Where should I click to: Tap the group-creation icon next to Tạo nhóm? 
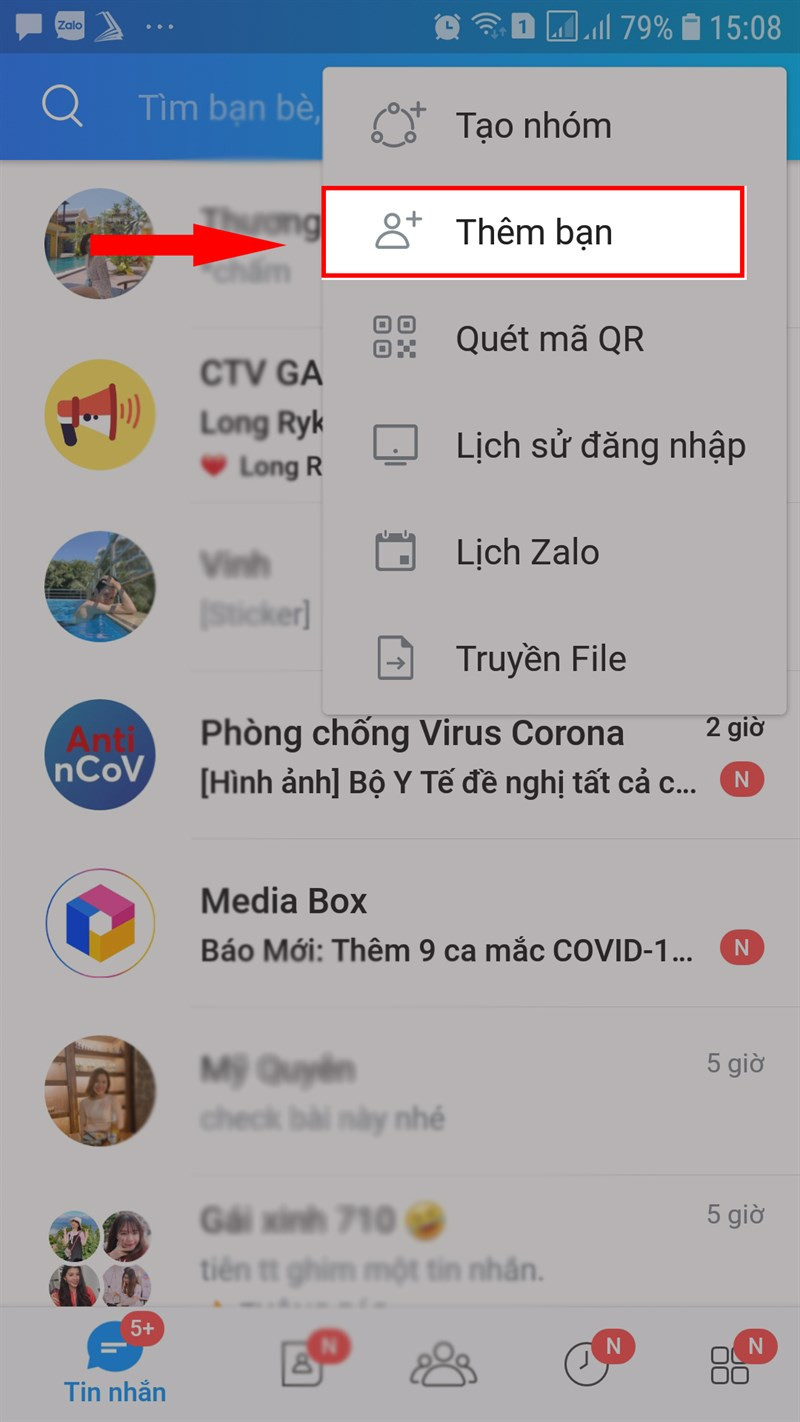397,124
